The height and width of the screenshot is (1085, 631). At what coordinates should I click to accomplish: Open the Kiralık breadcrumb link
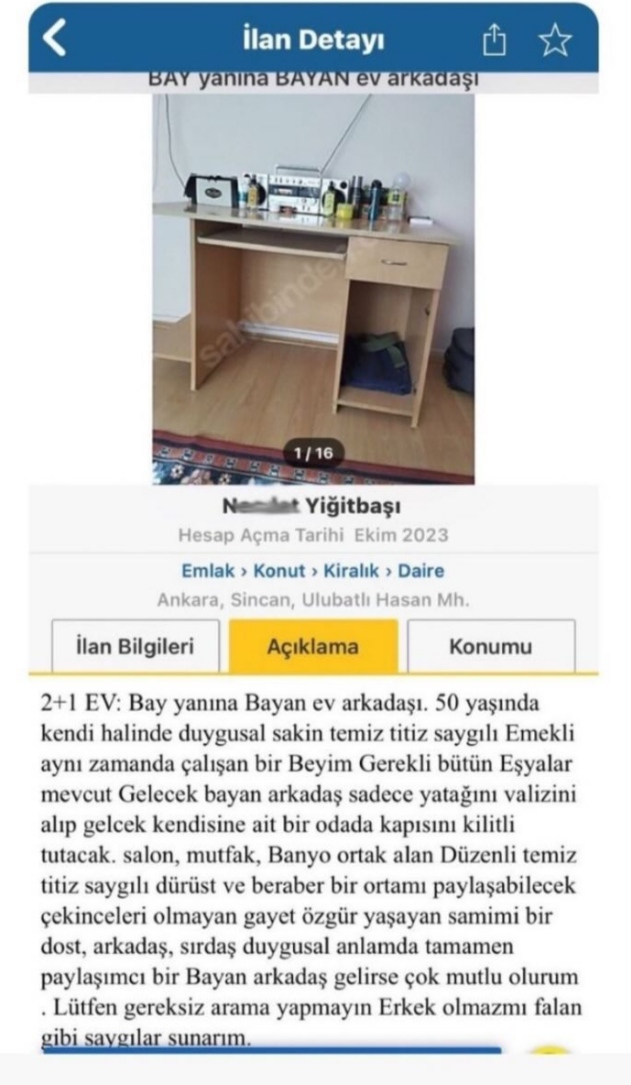tap(351, 571)
